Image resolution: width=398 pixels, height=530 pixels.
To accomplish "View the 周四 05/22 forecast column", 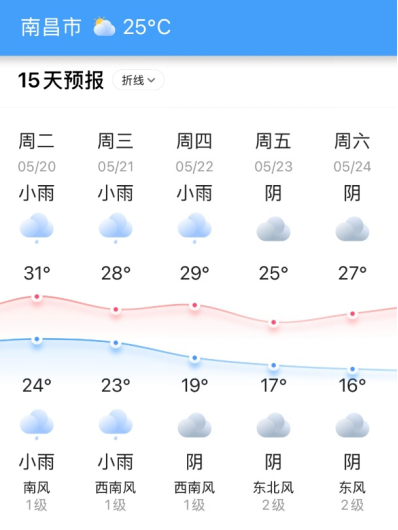I will 194,321.
